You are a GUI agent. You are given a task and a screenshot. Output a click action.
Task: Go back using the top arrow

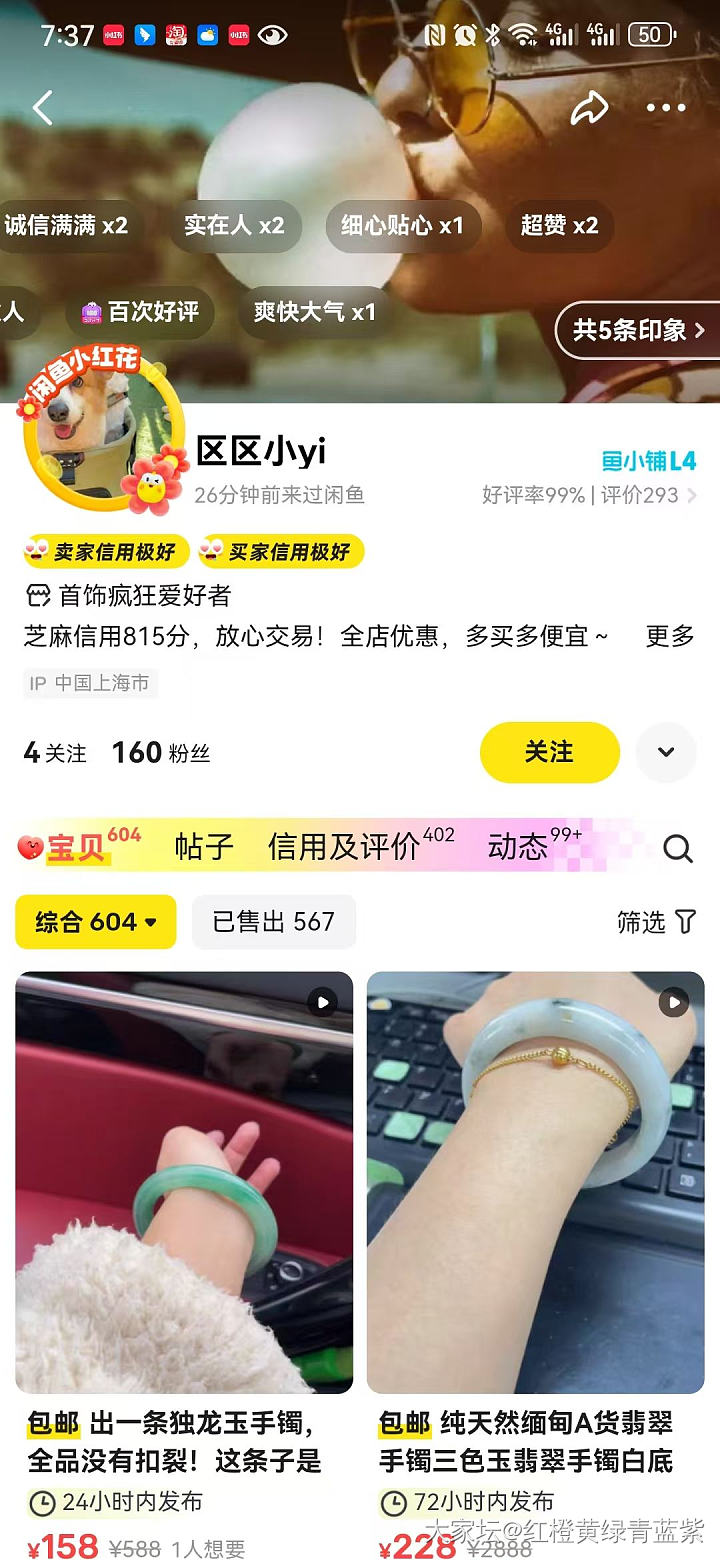coord(43,108)
